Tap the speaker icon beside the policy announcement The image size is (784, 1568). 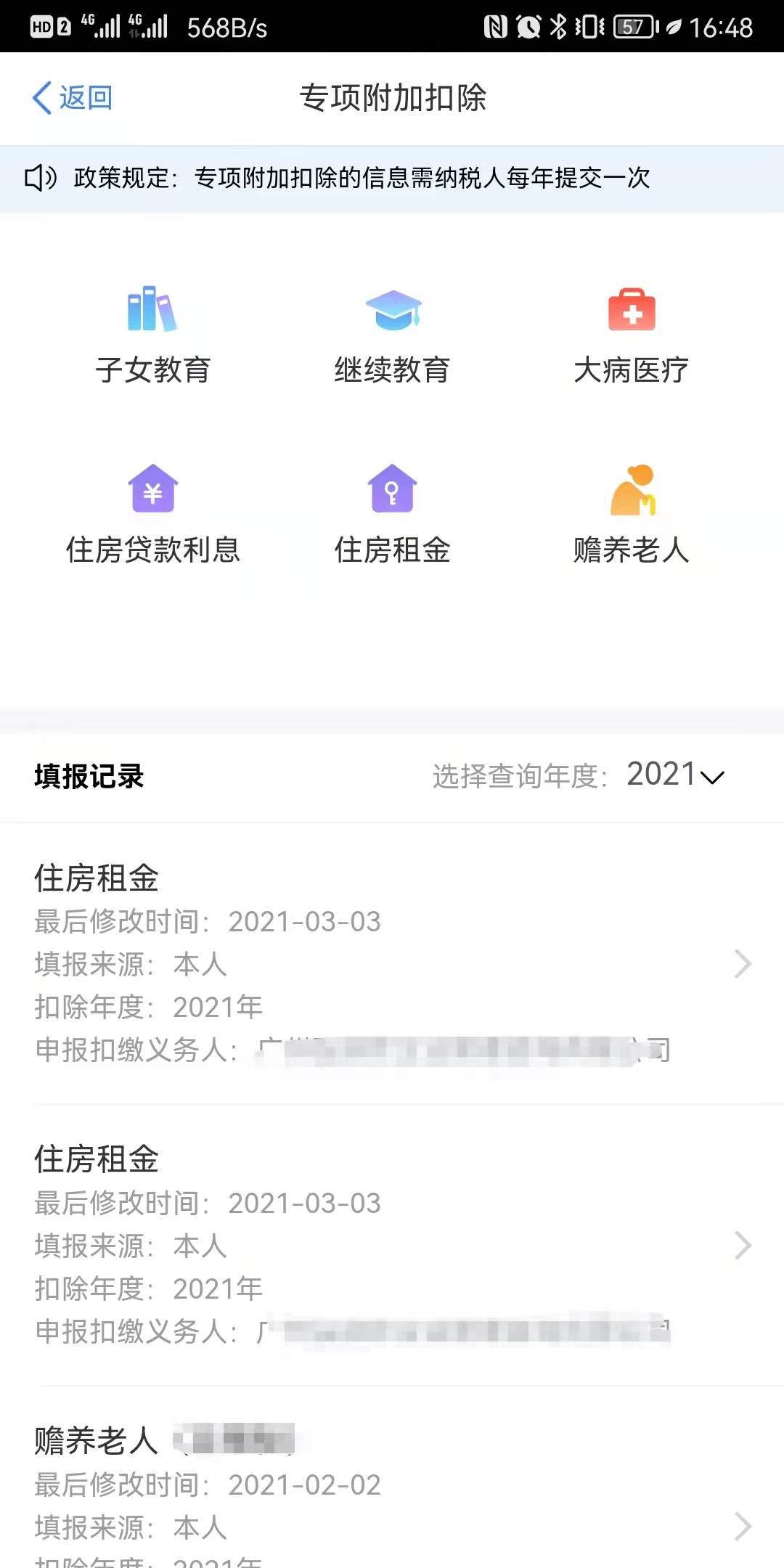41,176
